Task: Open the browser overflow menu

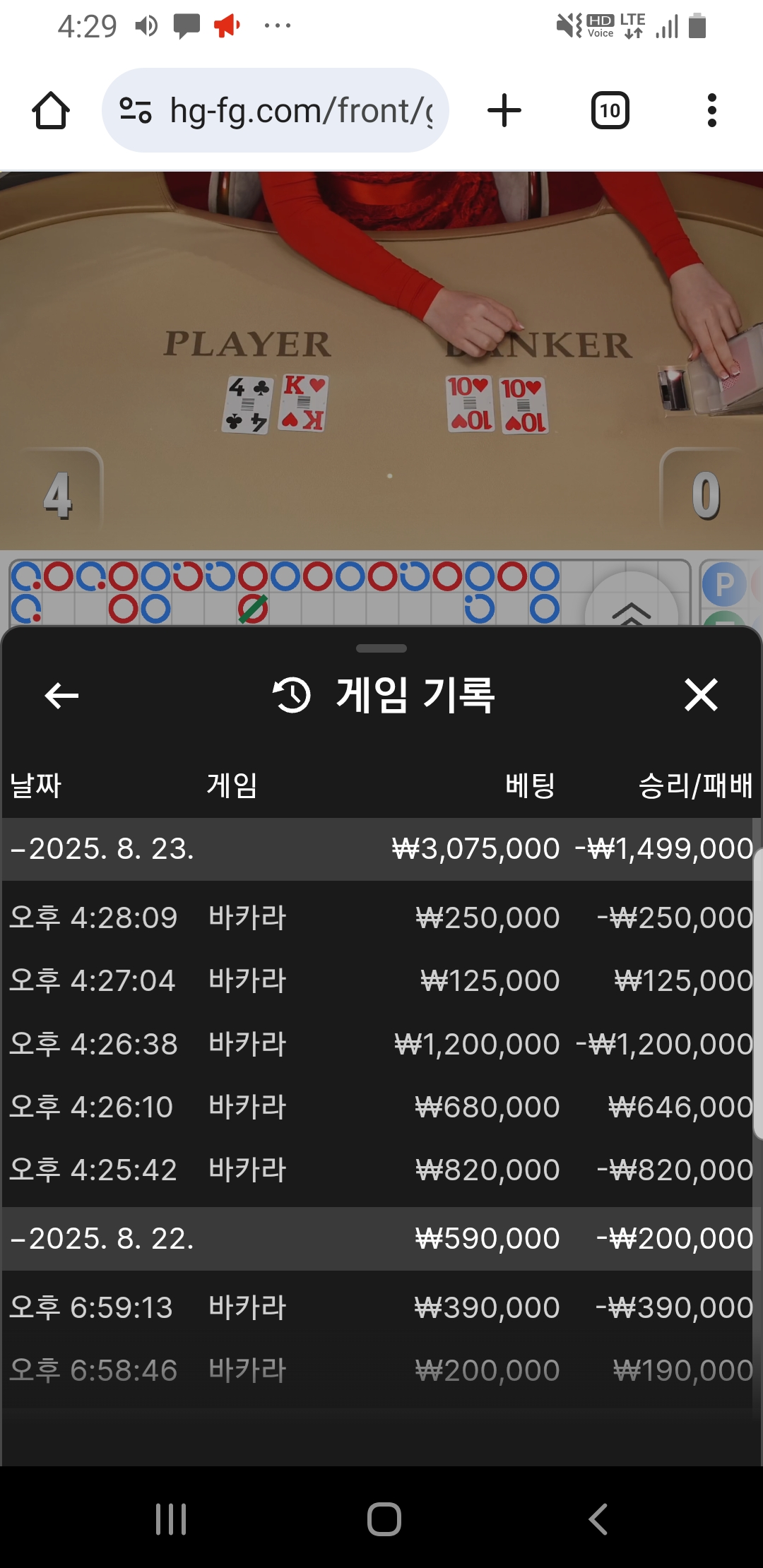Action: point(711,111)
